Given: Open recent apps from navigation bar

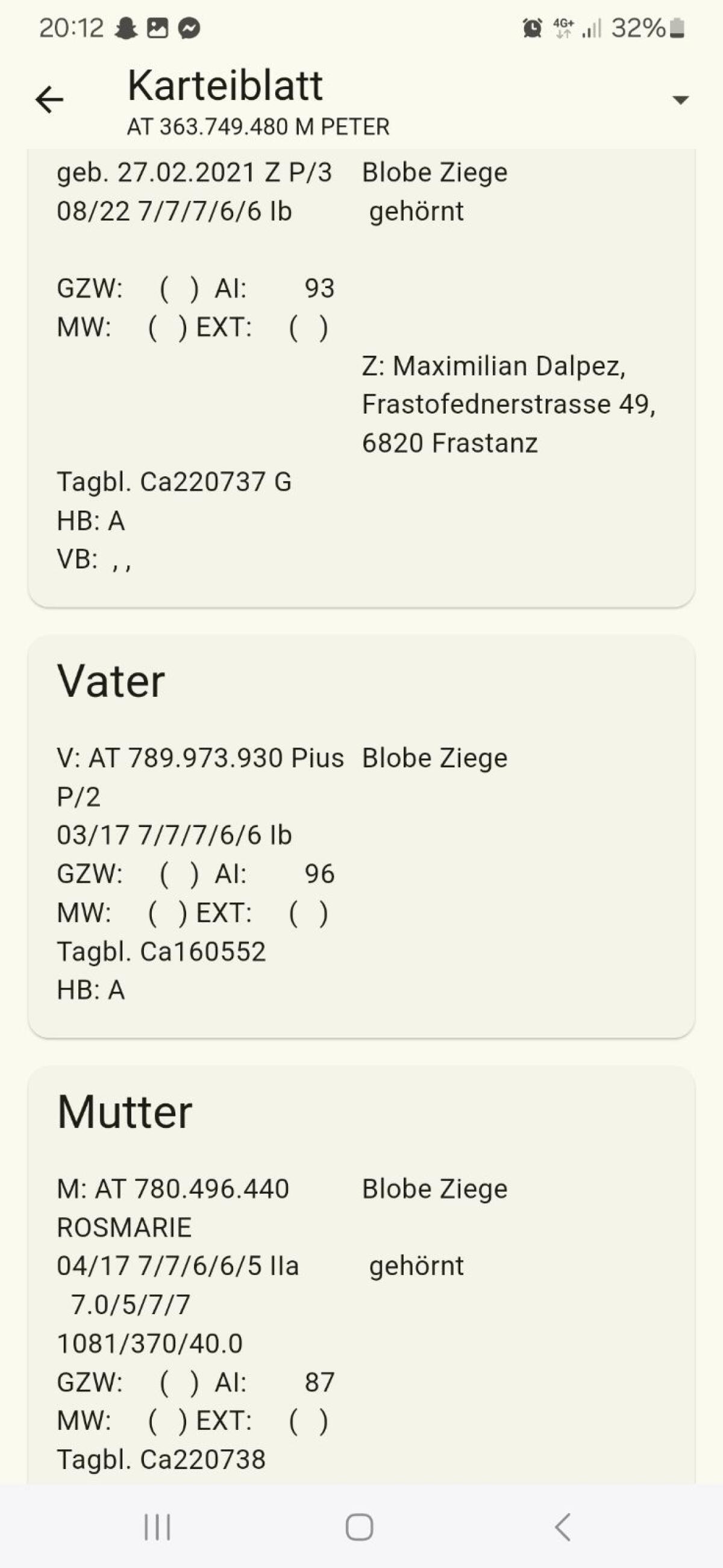Looking at the screenshot, I should point(157,1527).
